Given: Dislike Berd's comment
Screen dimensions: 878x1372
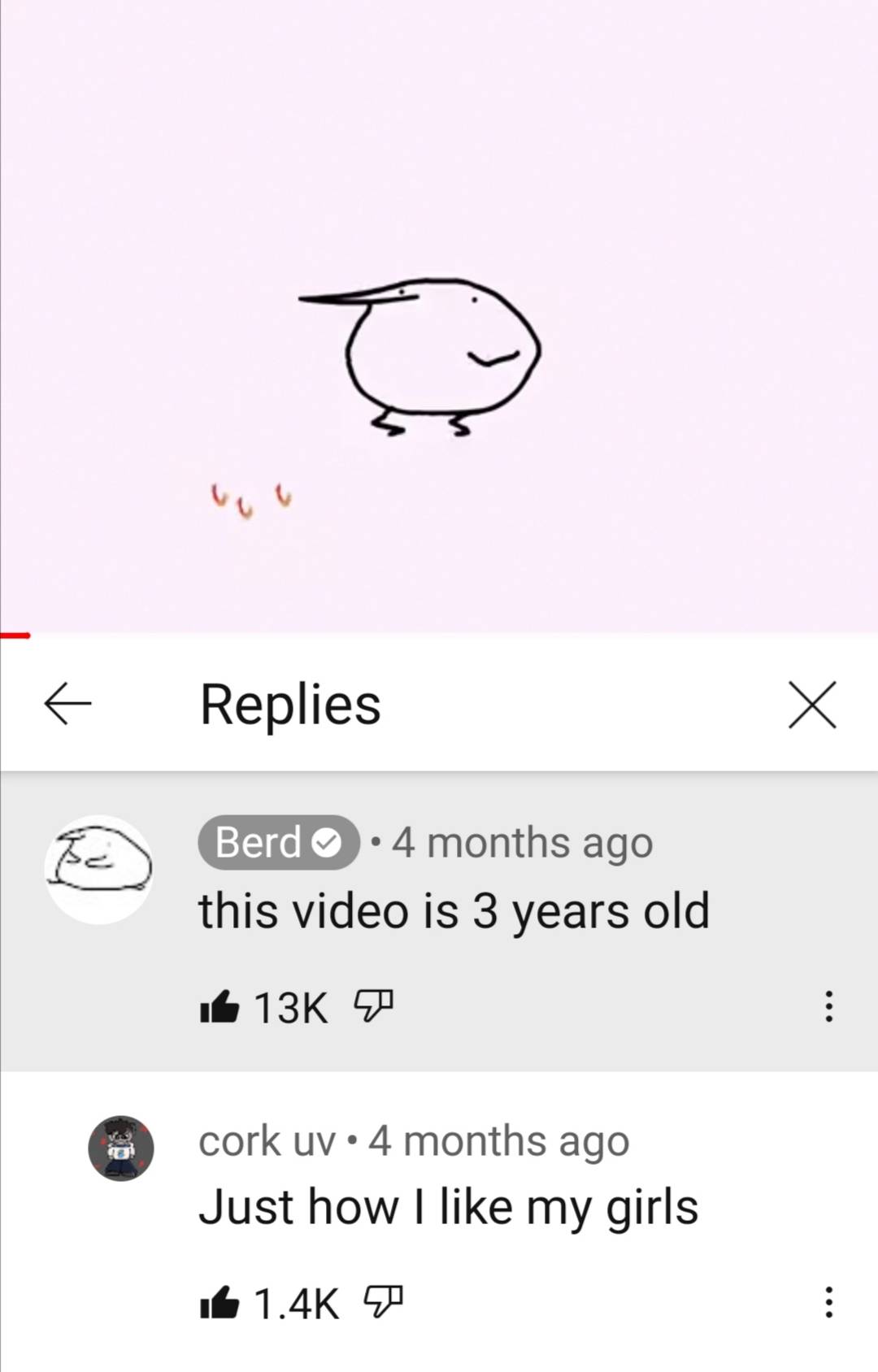Looking at the screenshot, I should tap(373, 1006).
